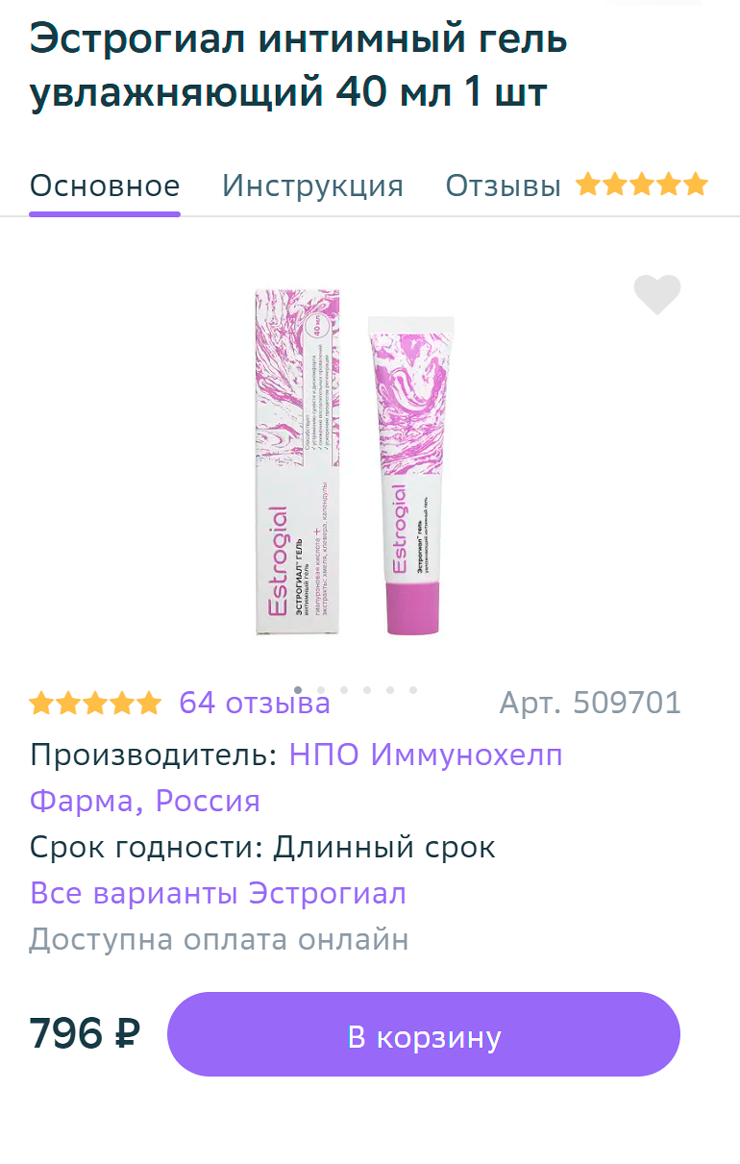Add item with В корзину button
Image resolution: width=740 pixels, height=1164 pixels.
click(x=423, y=1036)
